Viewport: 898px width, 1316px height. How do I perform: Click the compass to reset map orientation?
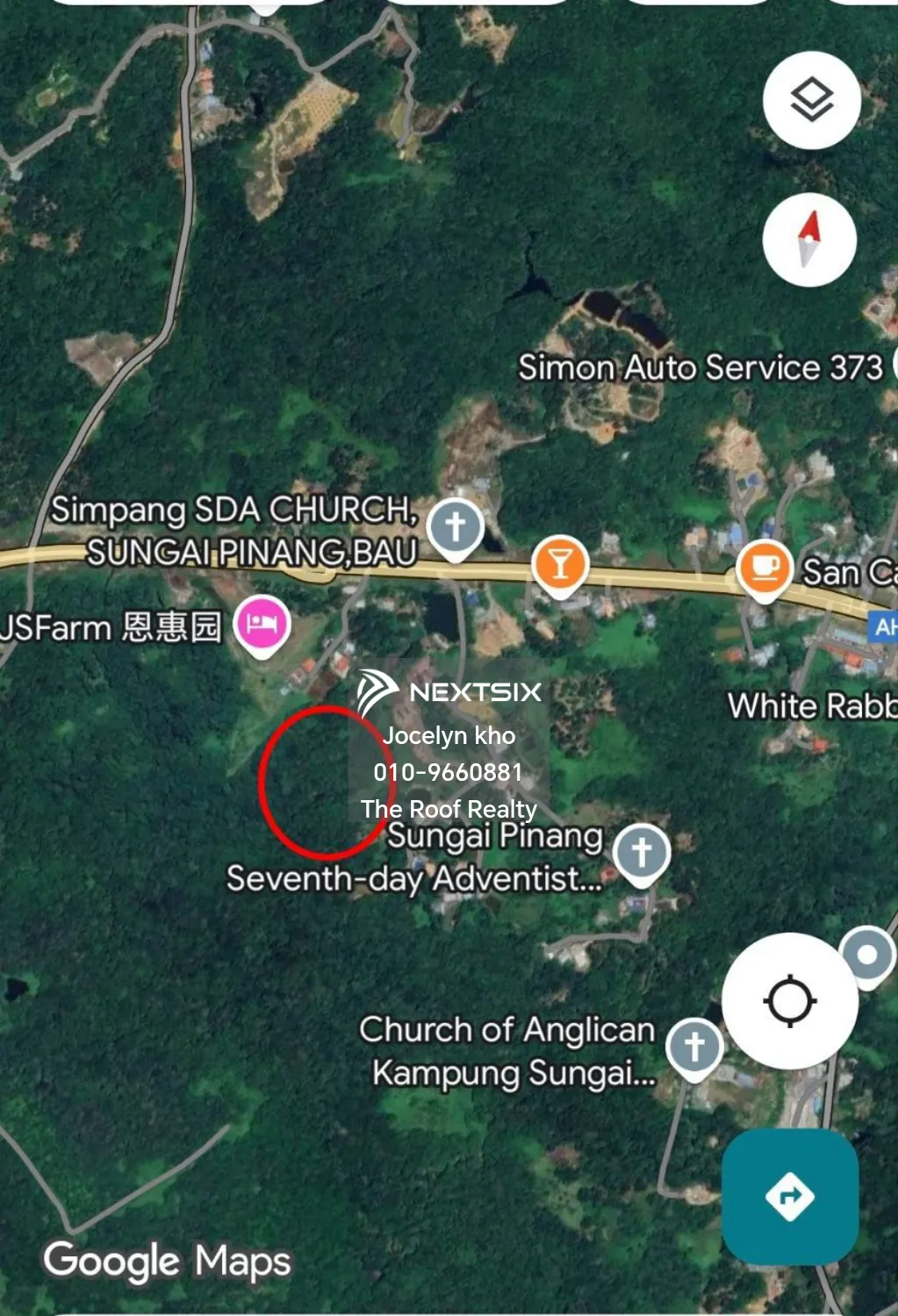[x=808, y=240]
